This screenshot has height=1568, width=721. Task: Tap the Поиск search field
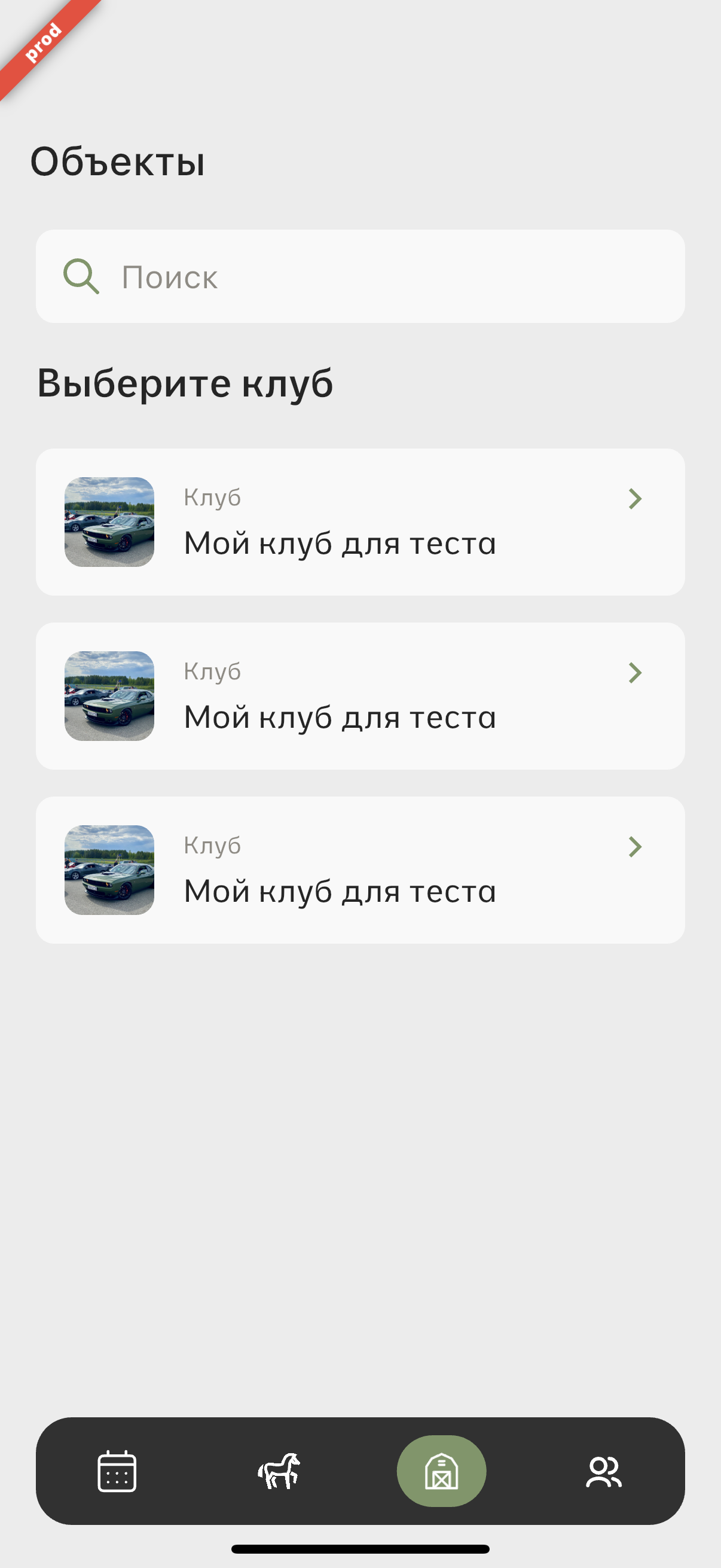click(x=360, y=277)
